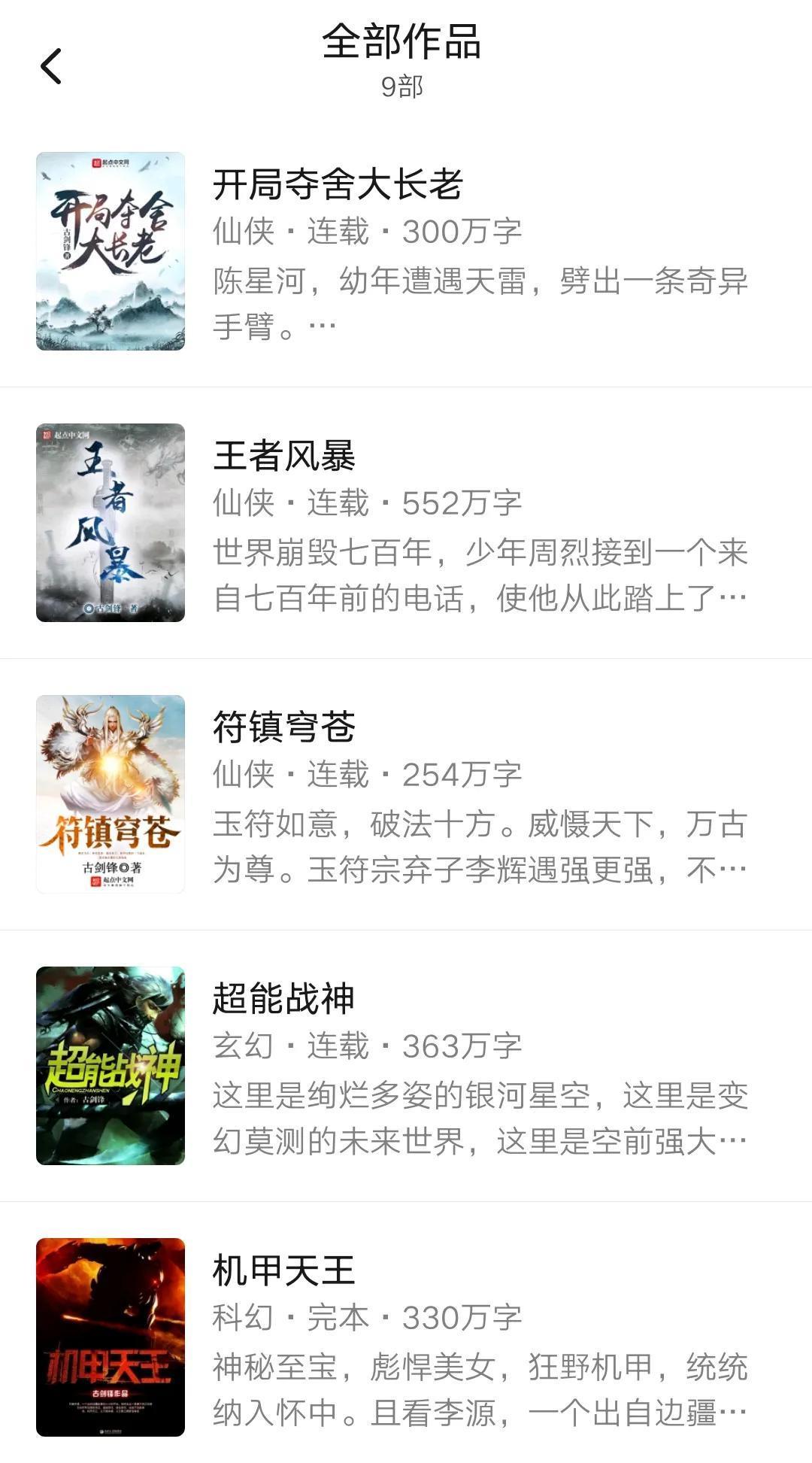Go back using the top-left arrow
812x1463 pixels.
(x=50, y=66)
